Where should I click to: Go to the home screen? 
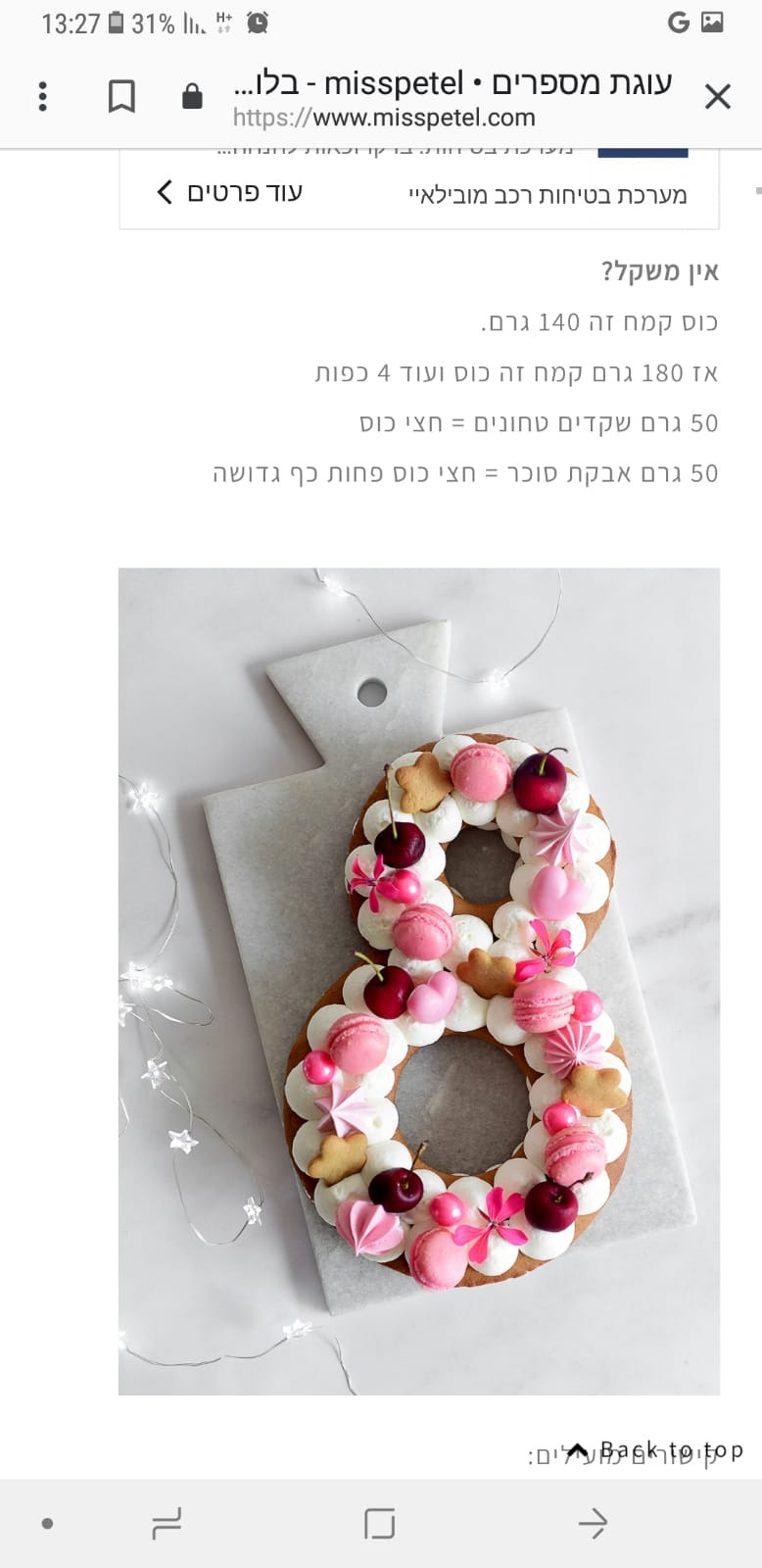(x=379, y=1523)
